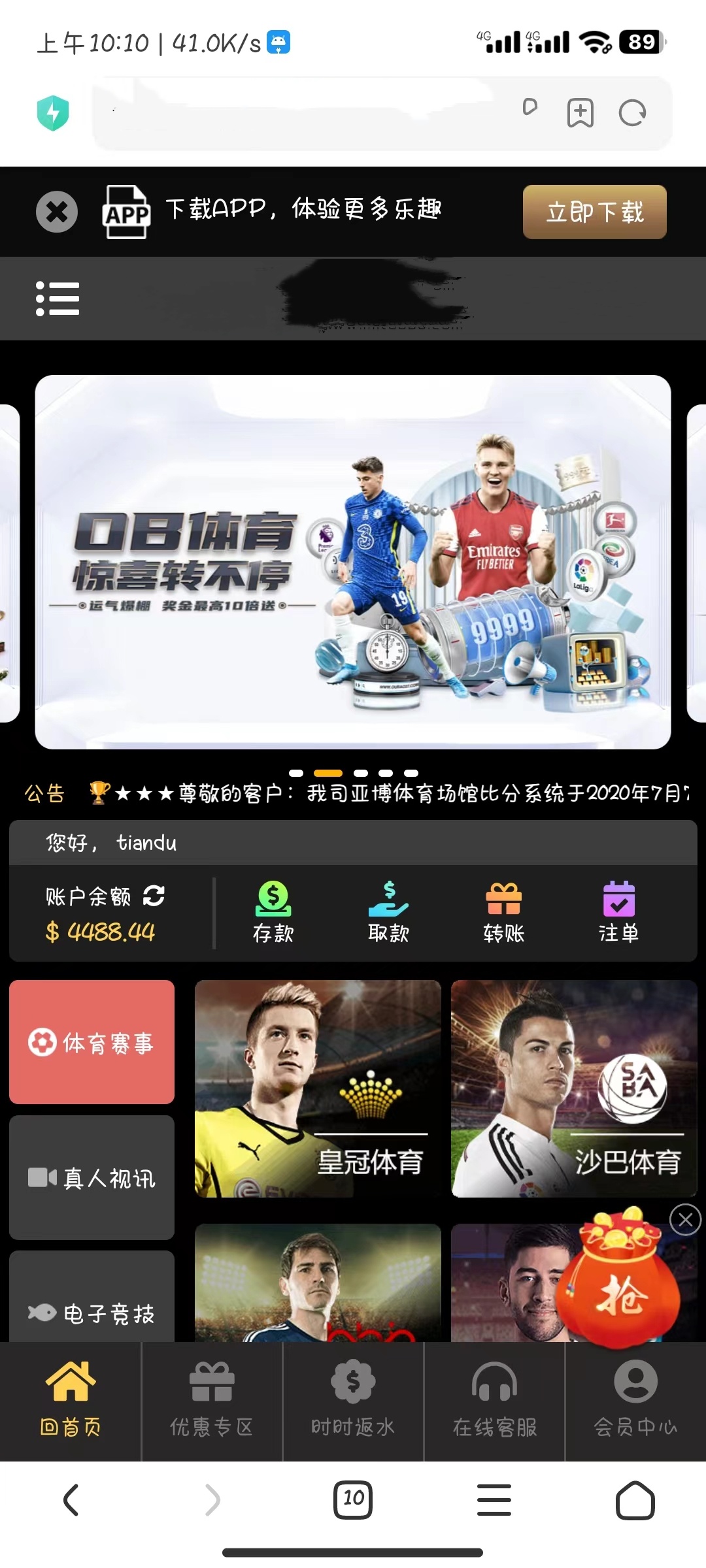Screen dimensions: 706x1568
Task: Dismiss the download APP banner
Action: (57, 212)
